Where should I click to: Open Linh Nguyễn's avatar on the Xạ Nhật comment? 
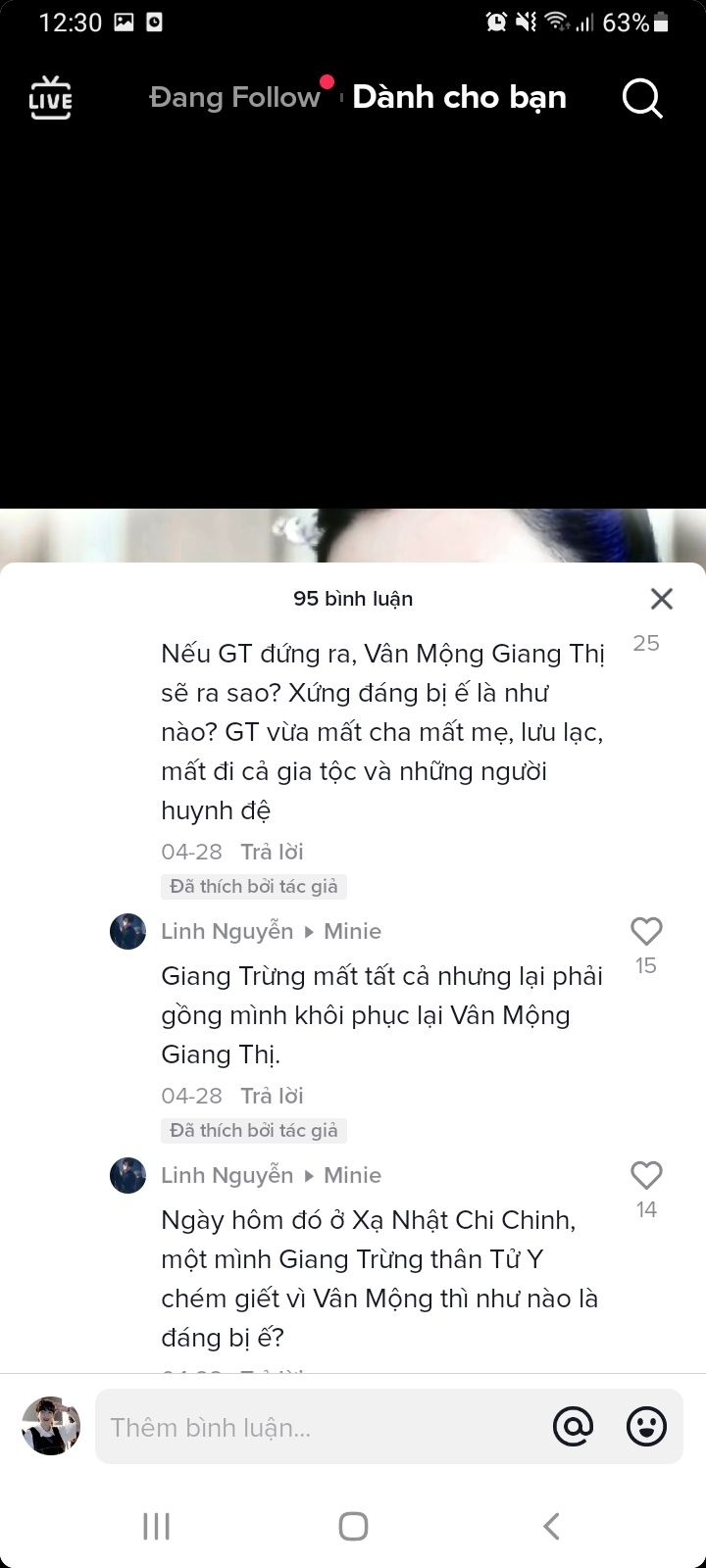pyautogui.click(x=127, y=1175)
